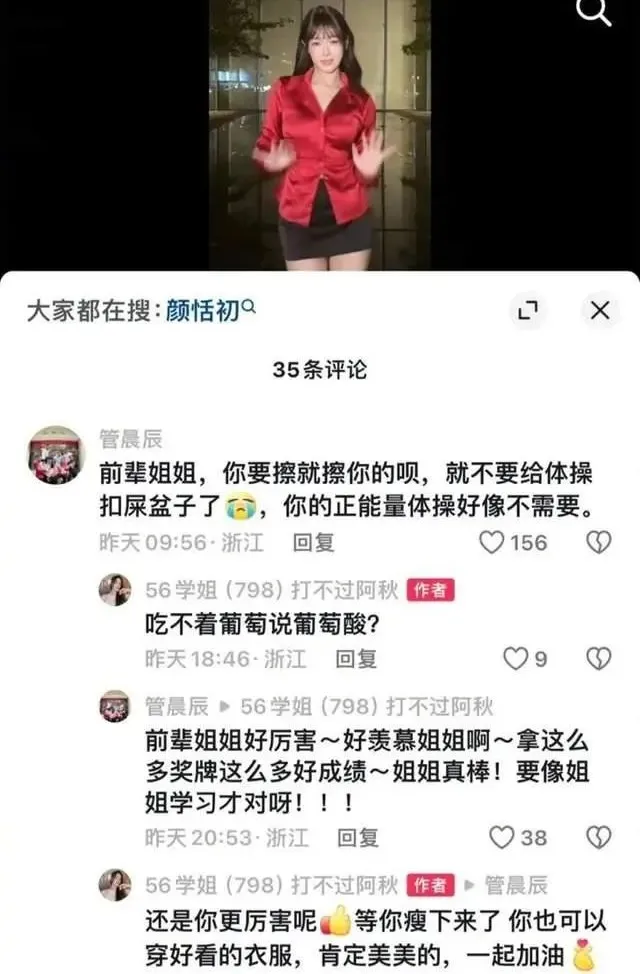This screenshot has height=974, width=640.
Task: Expand the comments panel to full screen
Action: tap(528, 310)
